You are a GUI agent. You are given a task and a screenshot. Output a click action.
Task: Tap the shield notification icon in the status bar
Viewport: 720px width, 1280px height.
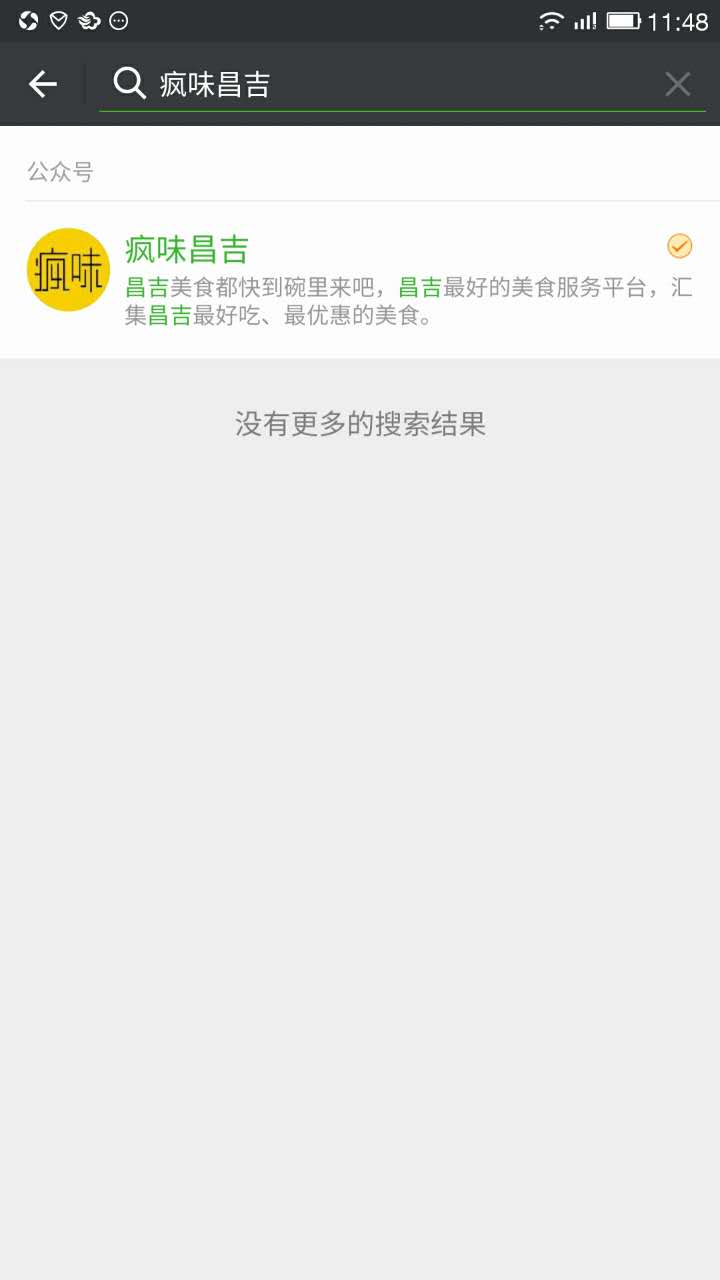[x=60, y=19]
